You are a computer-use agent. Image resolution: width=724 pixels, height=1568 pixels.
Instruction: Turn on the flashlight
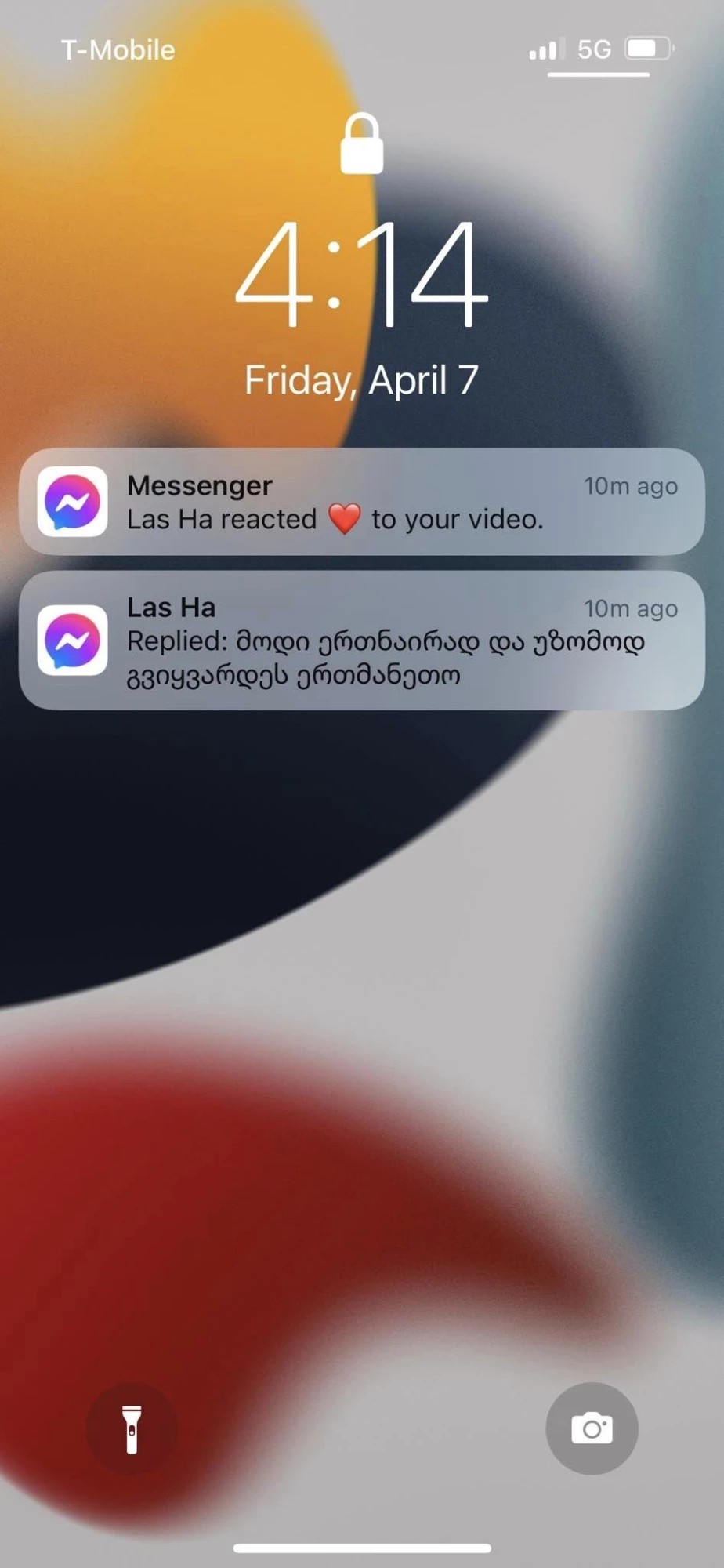132,1428
